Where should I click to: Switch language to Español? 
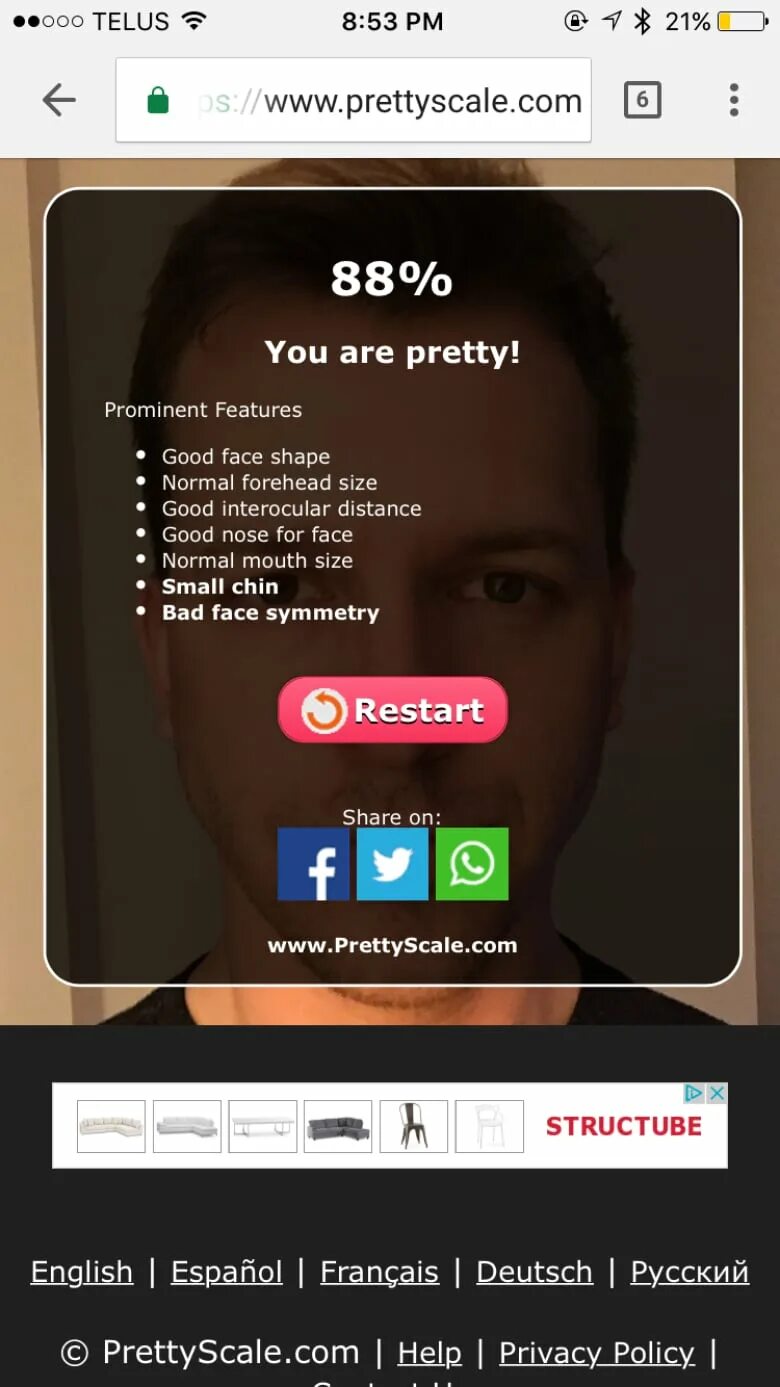227,1272
